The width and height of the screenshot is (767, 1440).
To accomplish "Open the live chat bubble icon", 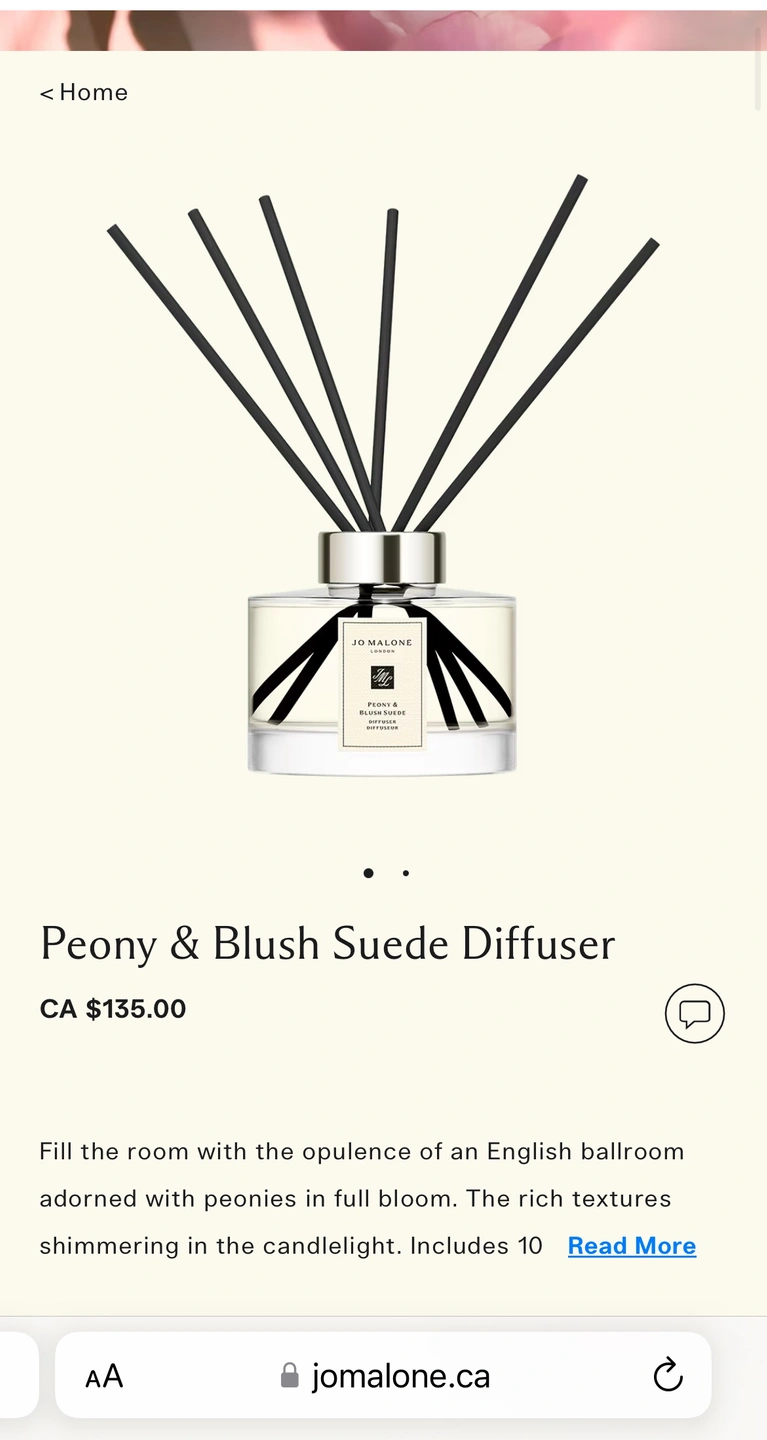I will (x=694, y=1013).
